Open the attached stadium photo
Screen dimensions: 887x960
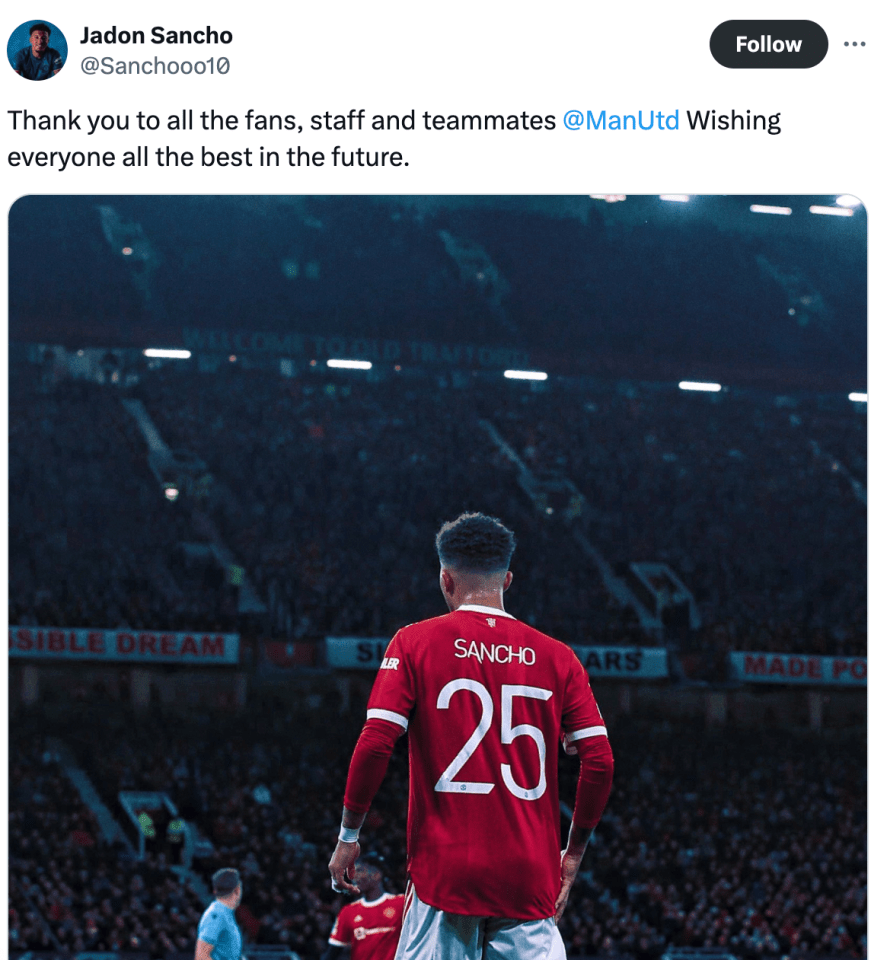(437, 575)
